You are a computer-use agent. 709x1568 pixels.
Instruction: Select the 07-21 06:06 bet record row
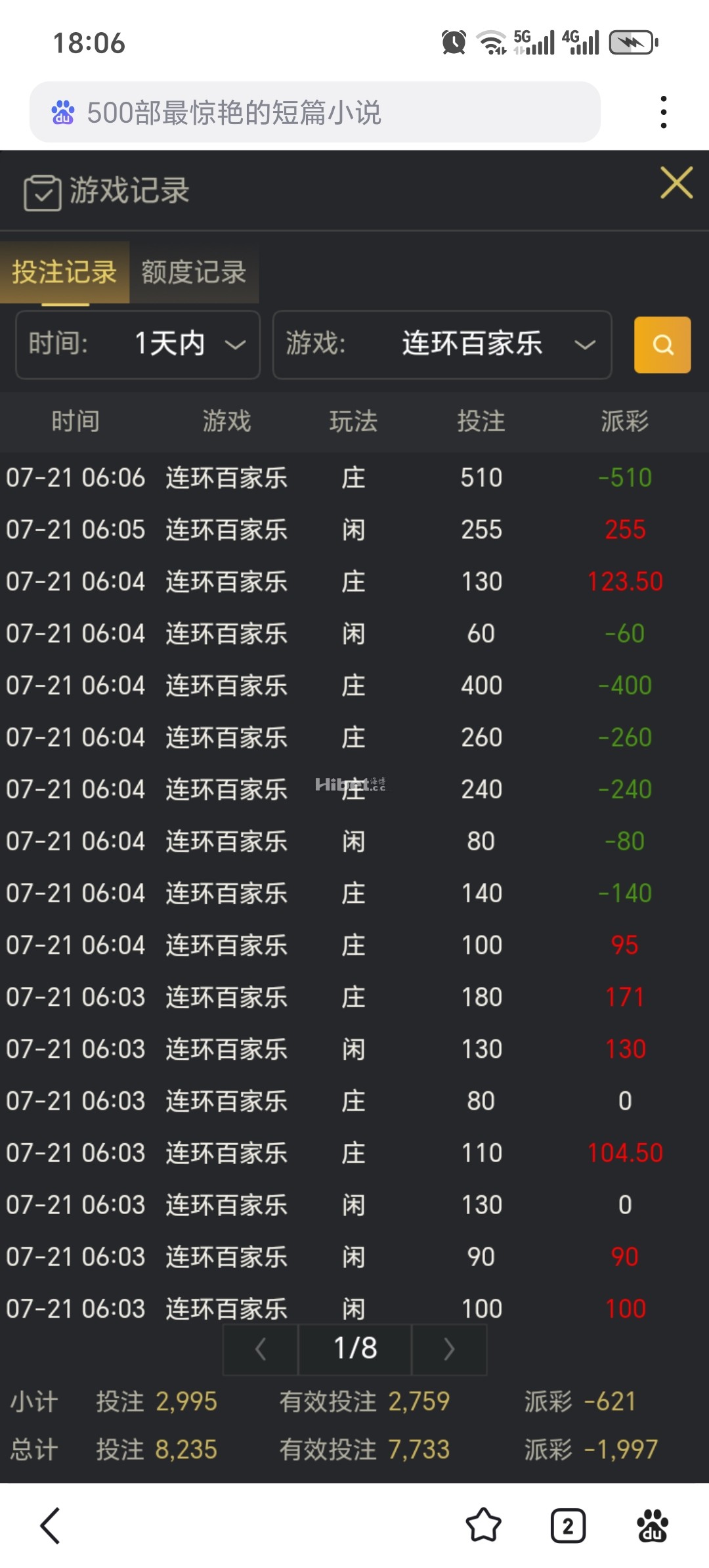click(x=354, y=478)
